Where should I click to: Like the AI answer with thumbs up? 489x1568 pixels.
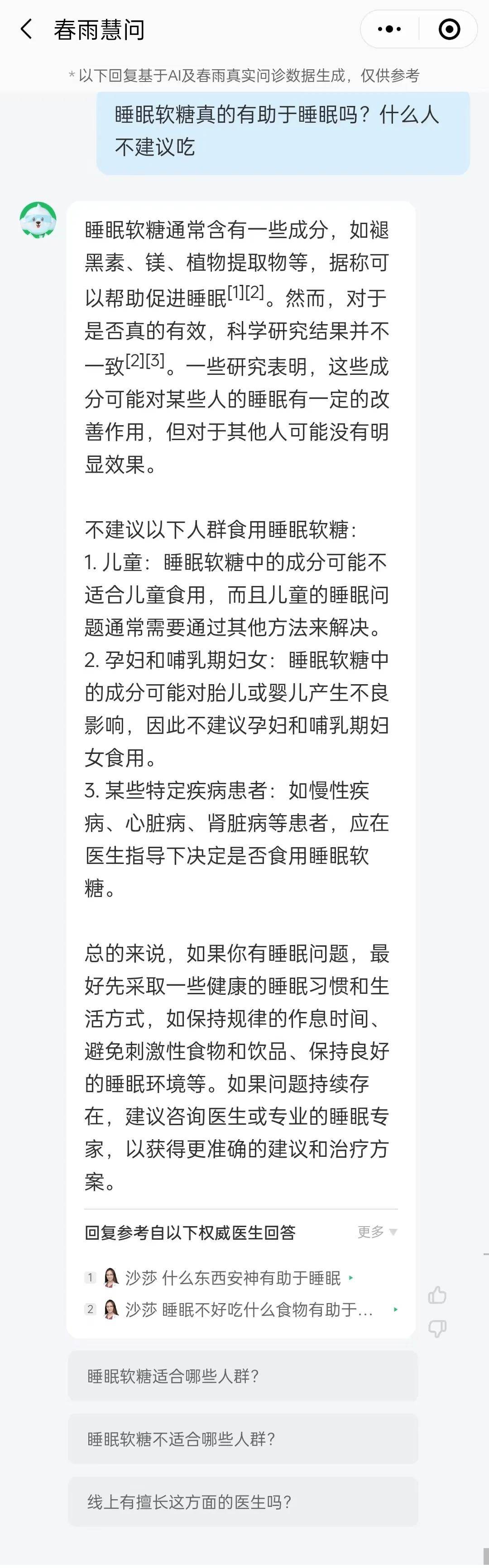click(437, 1295)
